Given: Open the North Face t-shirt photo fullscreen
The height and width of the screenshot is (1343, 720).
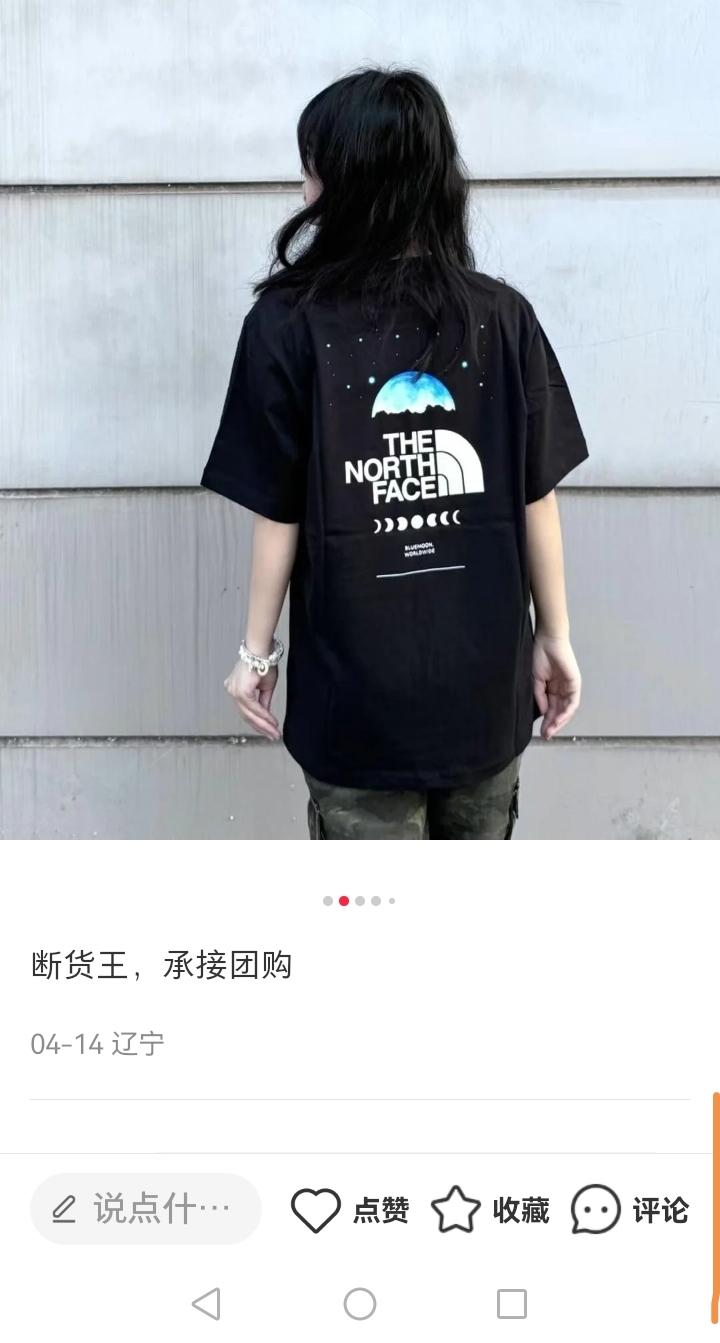Looking at the screenshot, I should [x=360, y=420].
